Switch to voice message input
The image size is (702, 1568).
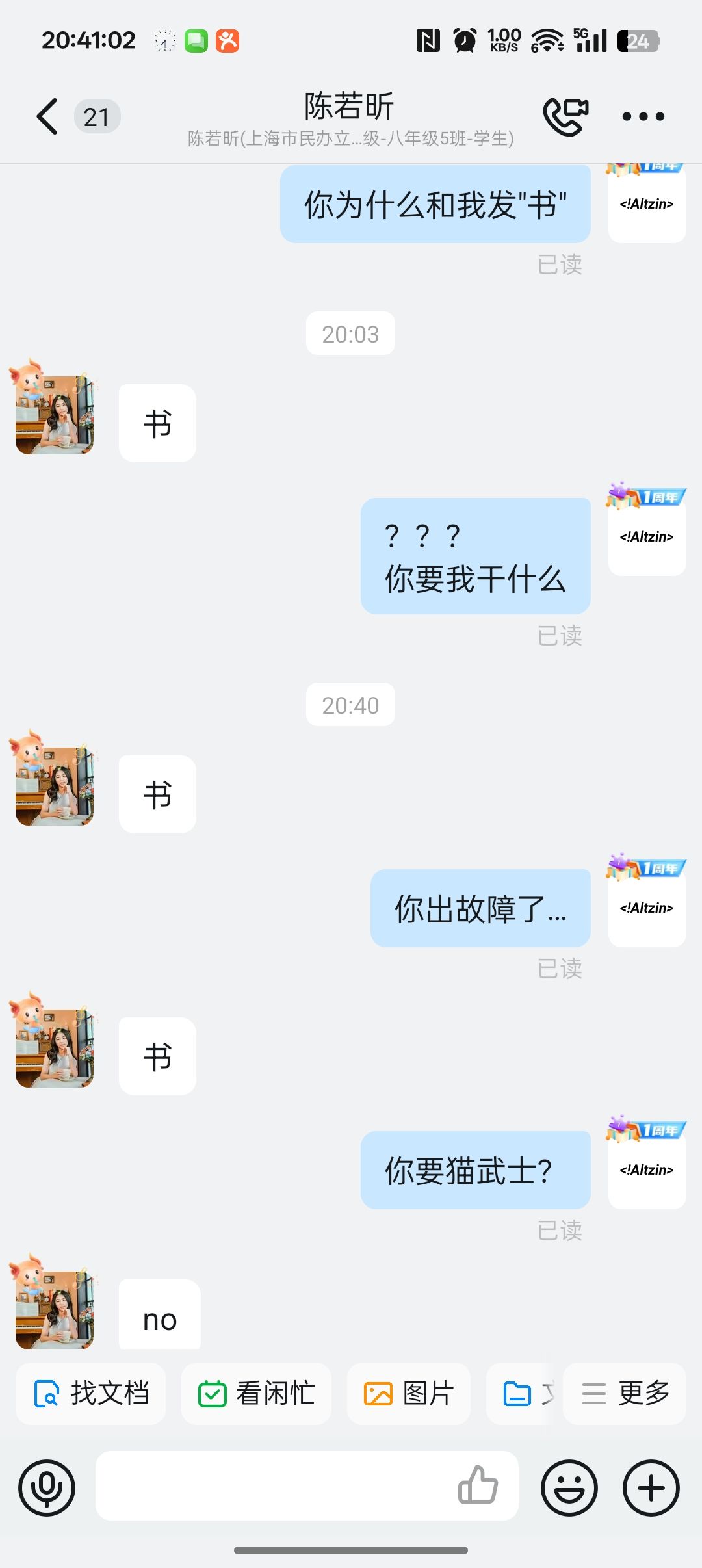pos(47,1487)
